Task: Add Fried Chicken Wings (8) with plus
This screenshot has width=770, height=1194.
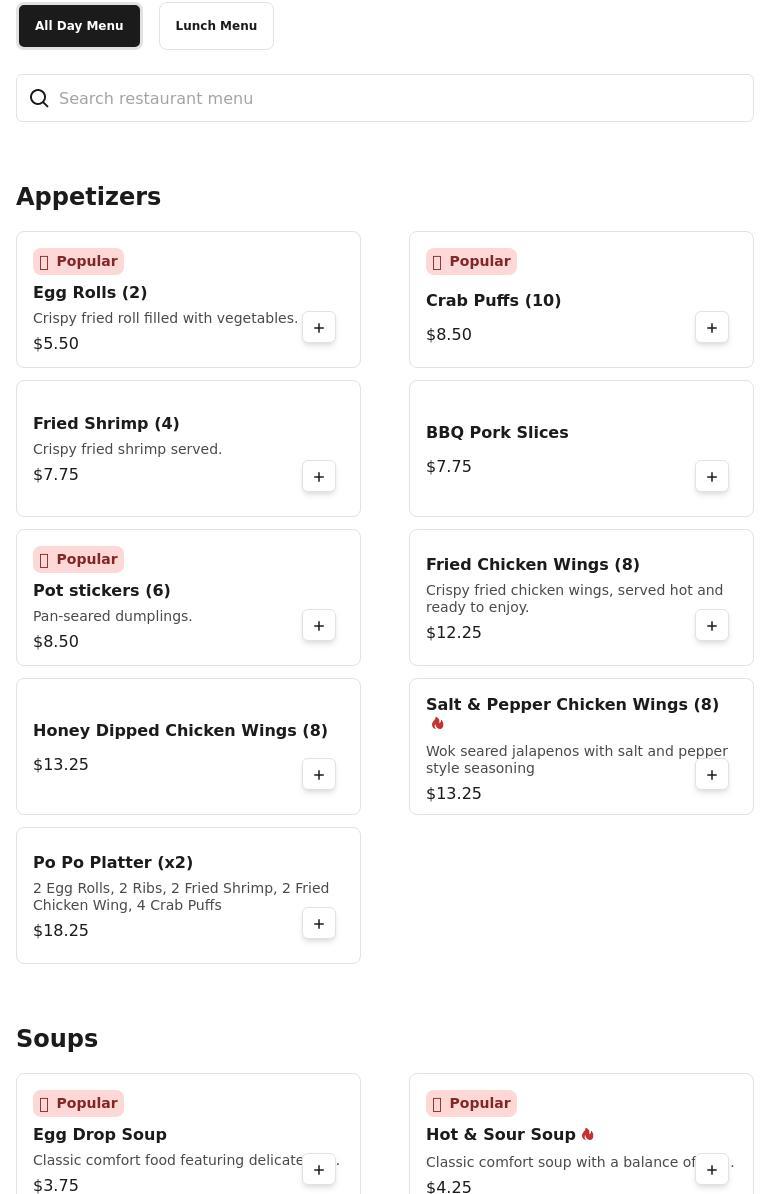Action: (x=712, y=626)
